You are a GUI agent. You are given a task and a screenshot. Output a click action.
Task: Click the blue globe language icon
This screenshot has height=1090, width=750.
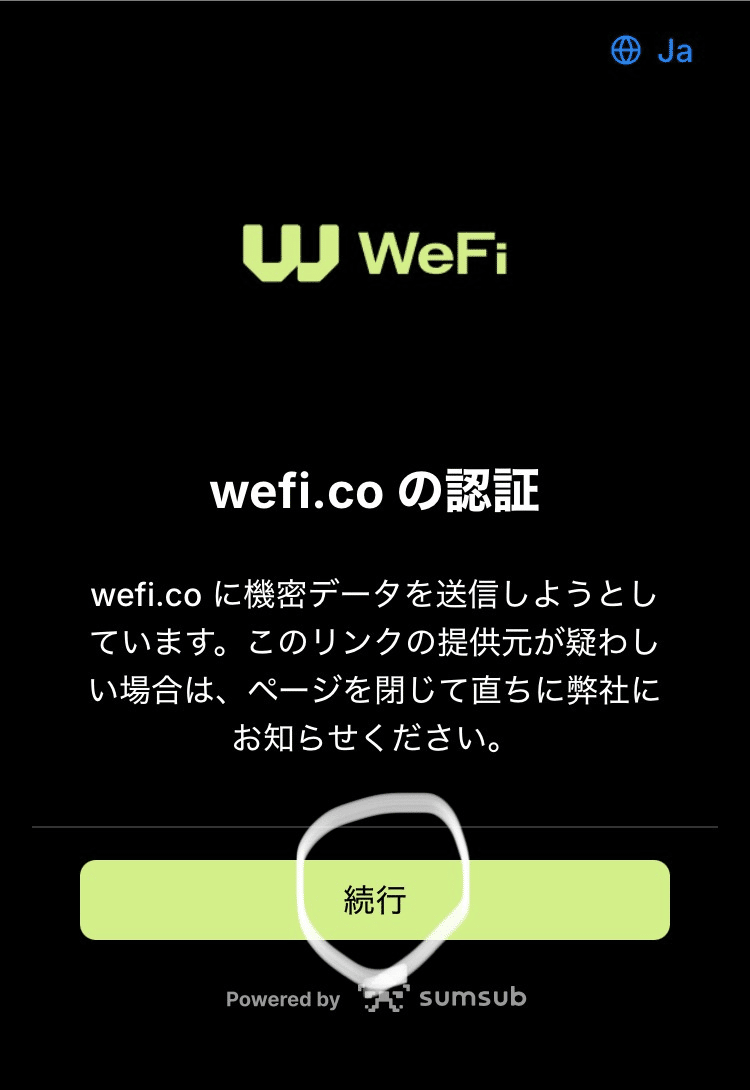tap(627, 51)
